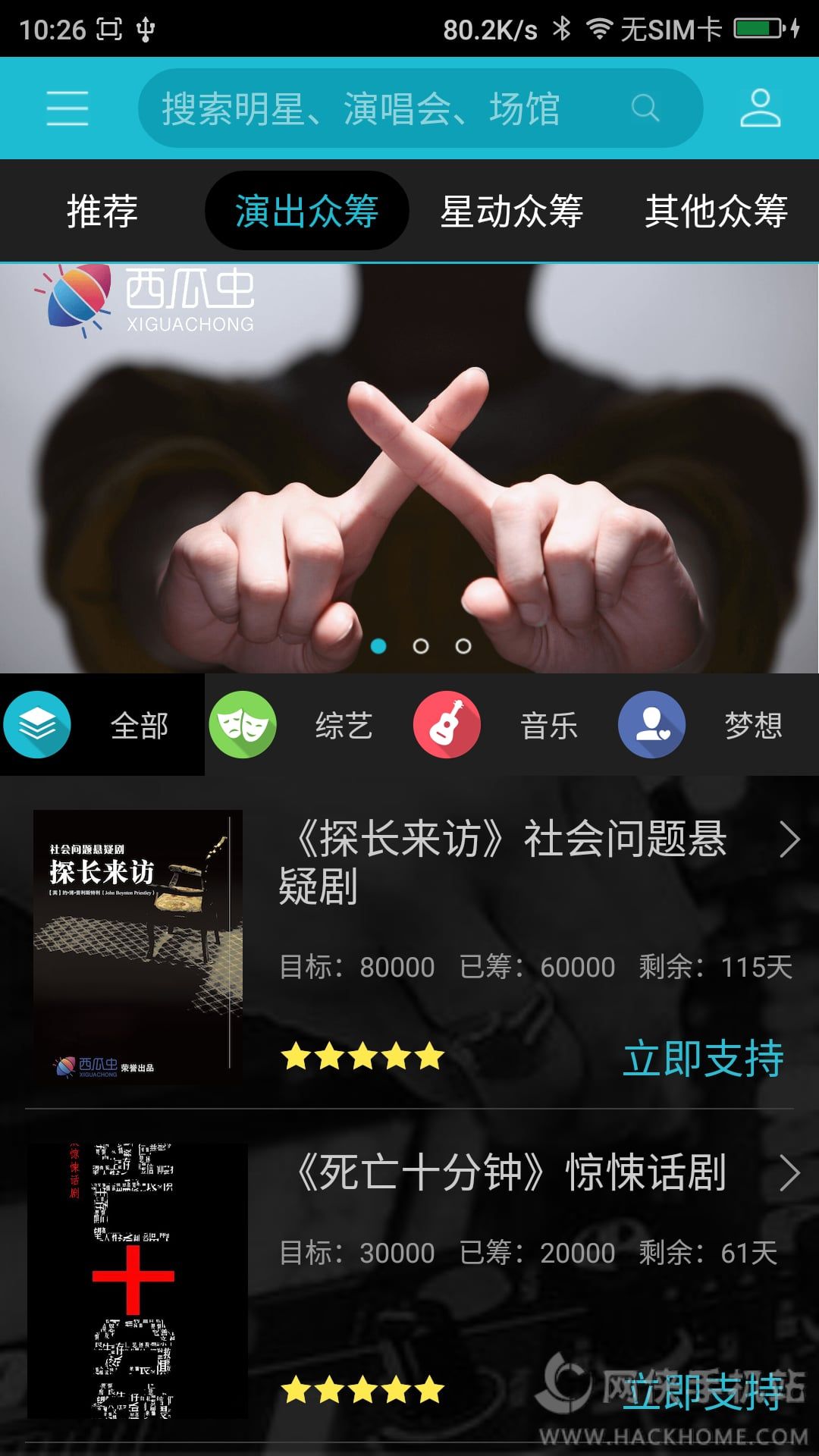Image resolution: width=819 pixels, height=1456 pixels.
Task: Switch to the 星动众筹 tab
Action: (x=511, y=211)
